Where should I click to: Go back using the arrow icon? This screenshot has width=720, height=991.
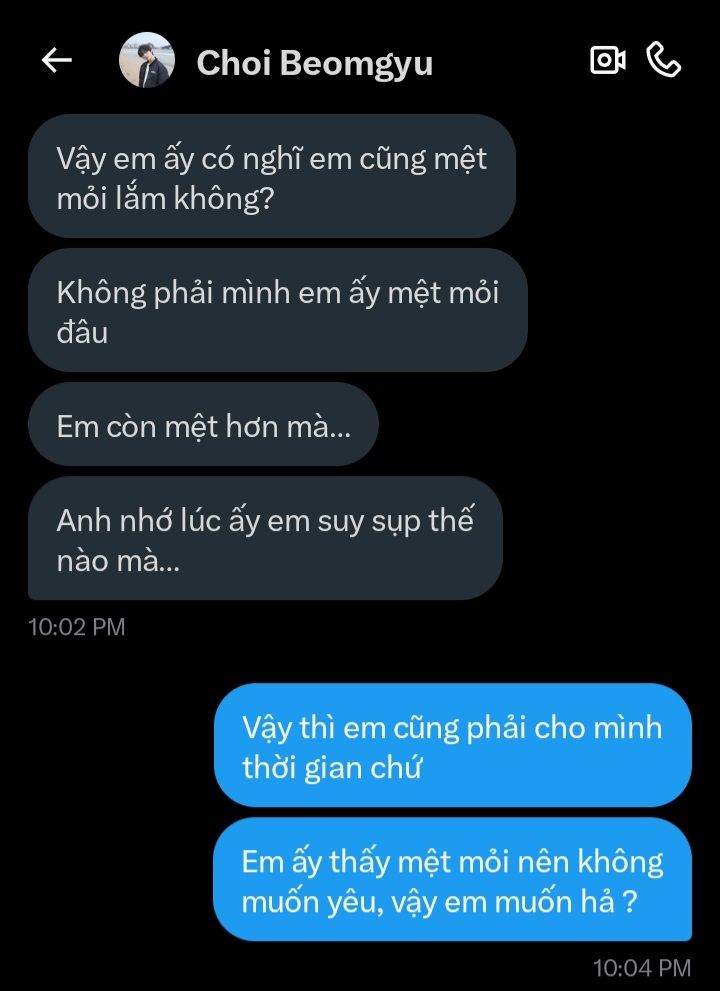[57, 61]
